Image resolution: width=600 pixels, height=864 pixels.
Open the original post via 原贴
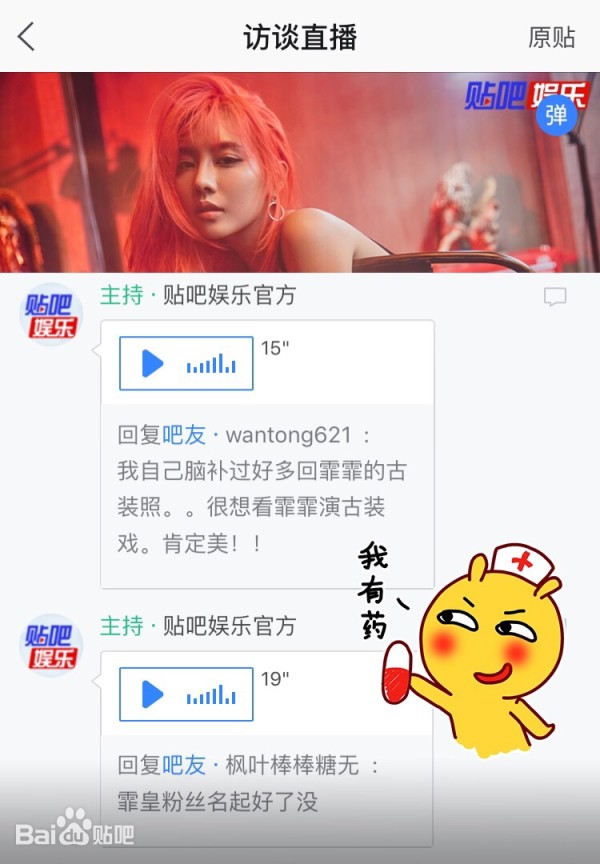click(x=551, y=38)
